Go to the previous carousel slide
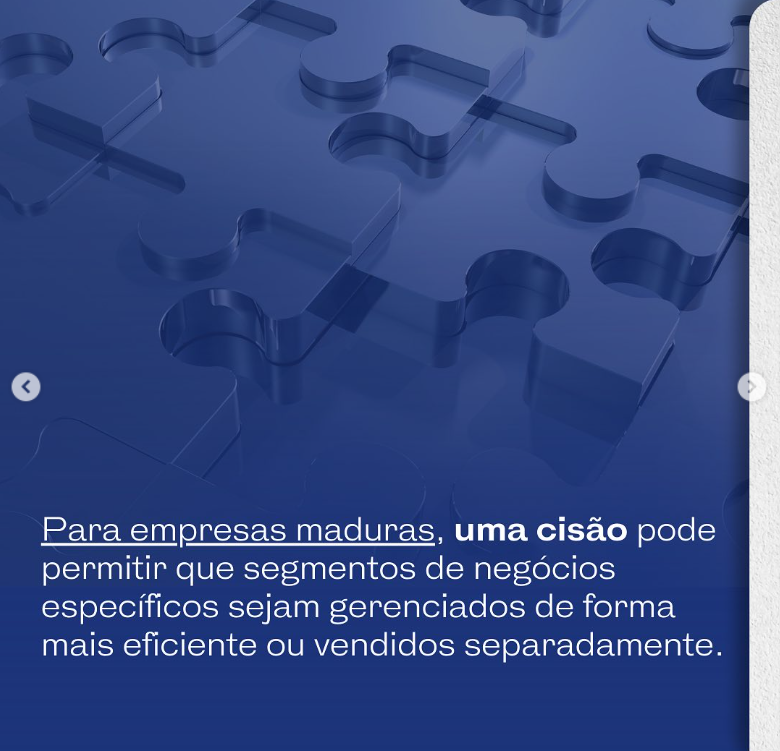 26,386
